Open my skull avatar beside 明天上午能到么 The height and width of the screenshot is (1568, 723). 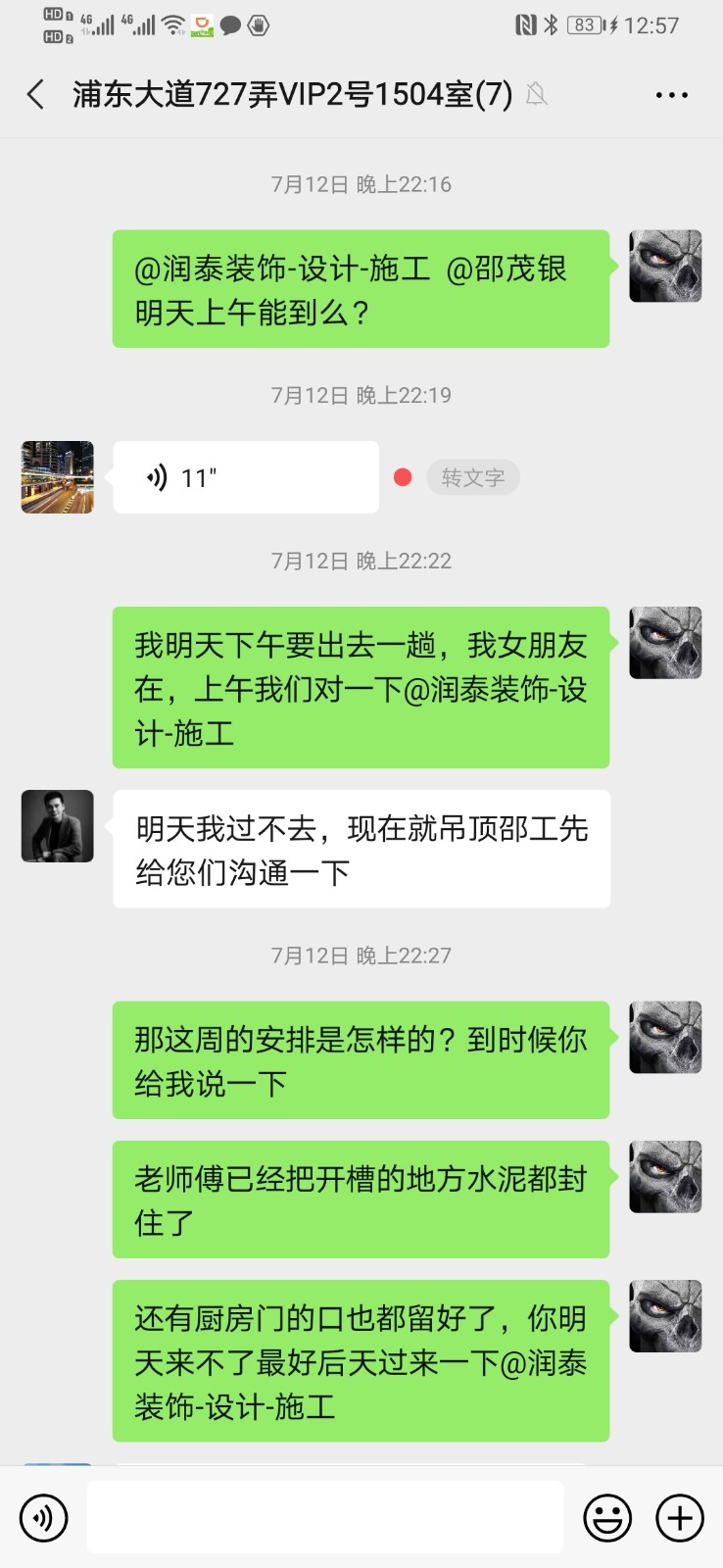pos(665,267)
